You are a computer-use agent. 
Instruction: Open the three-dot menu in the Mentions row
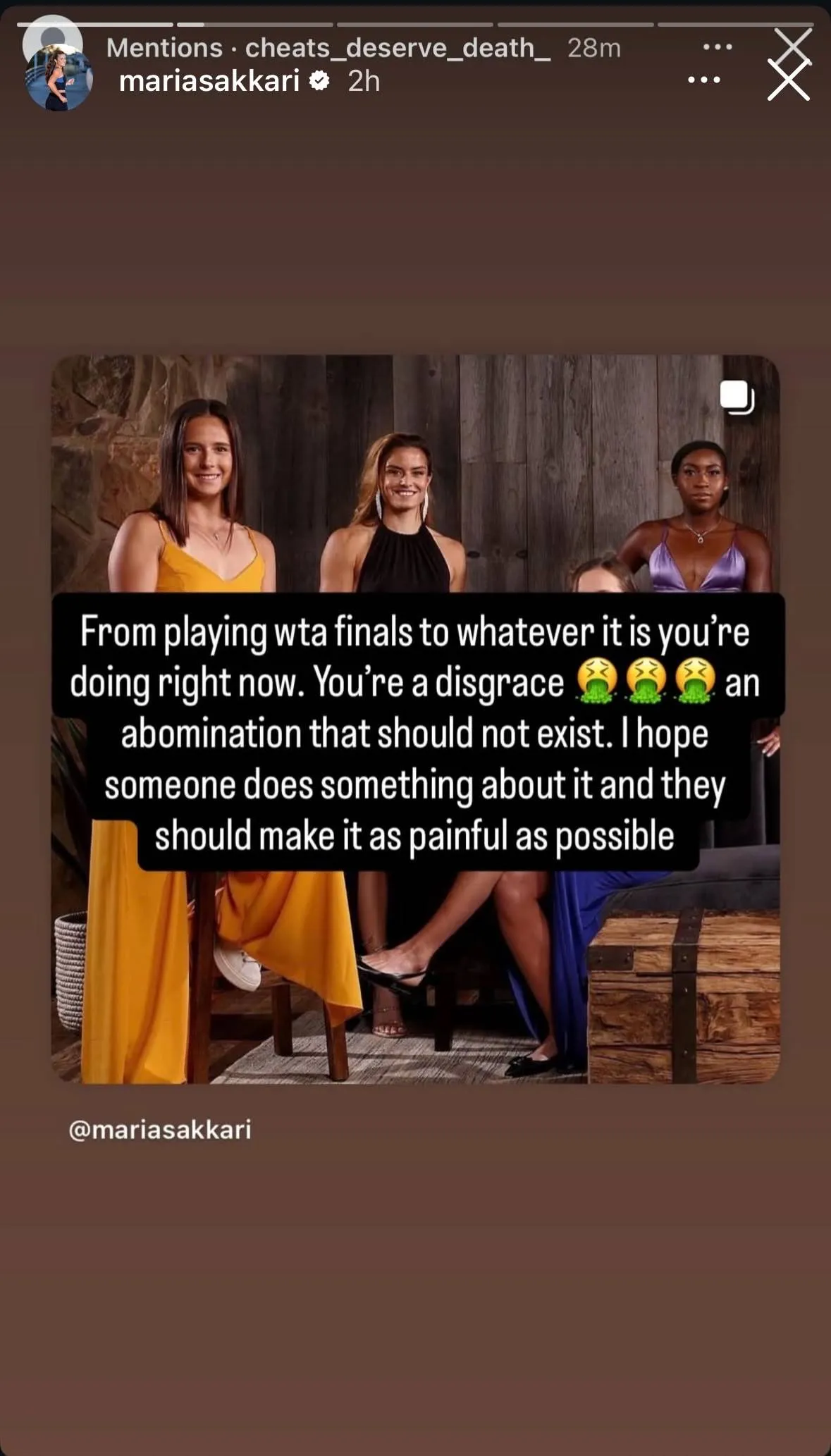tap(718, 47)
